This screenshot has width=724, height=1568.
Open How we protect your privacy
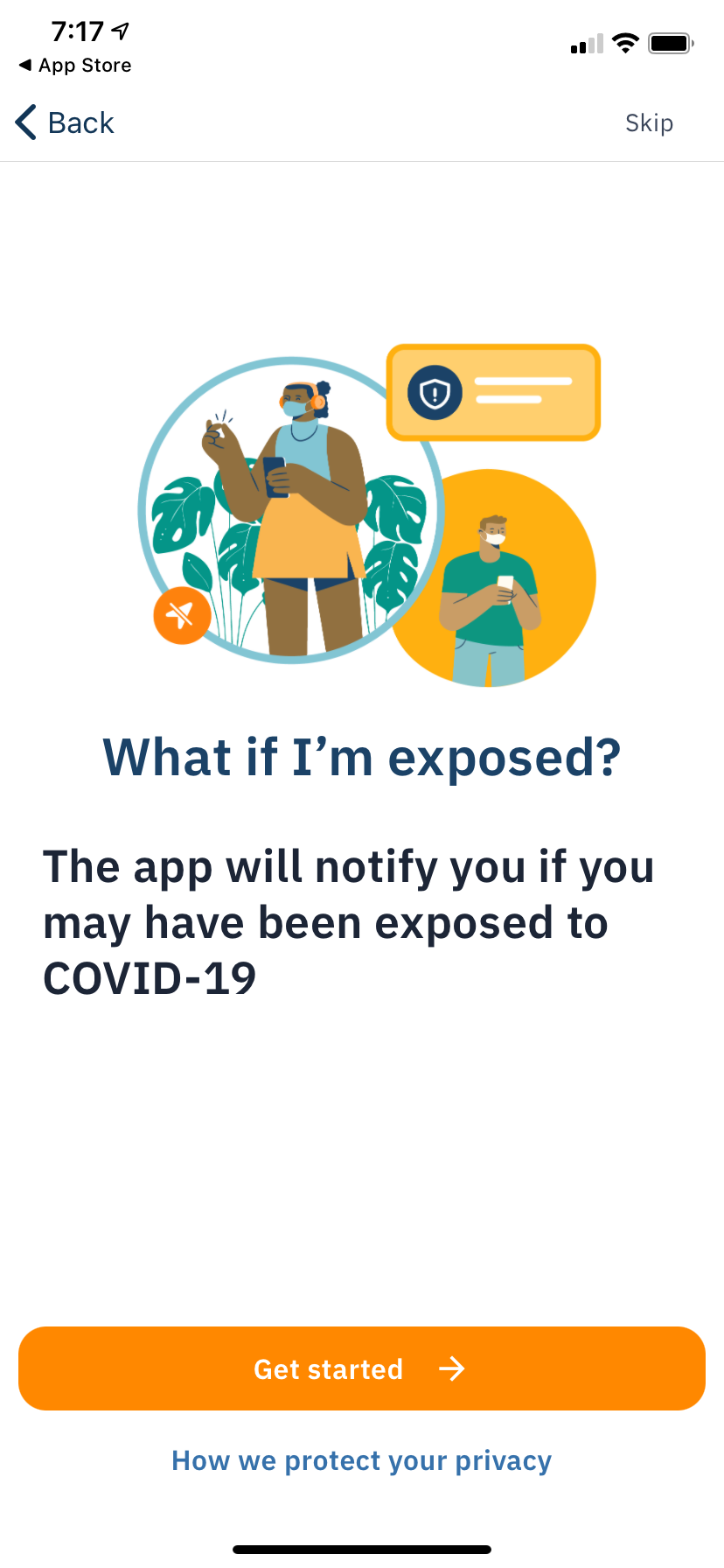coord(361,1460)
